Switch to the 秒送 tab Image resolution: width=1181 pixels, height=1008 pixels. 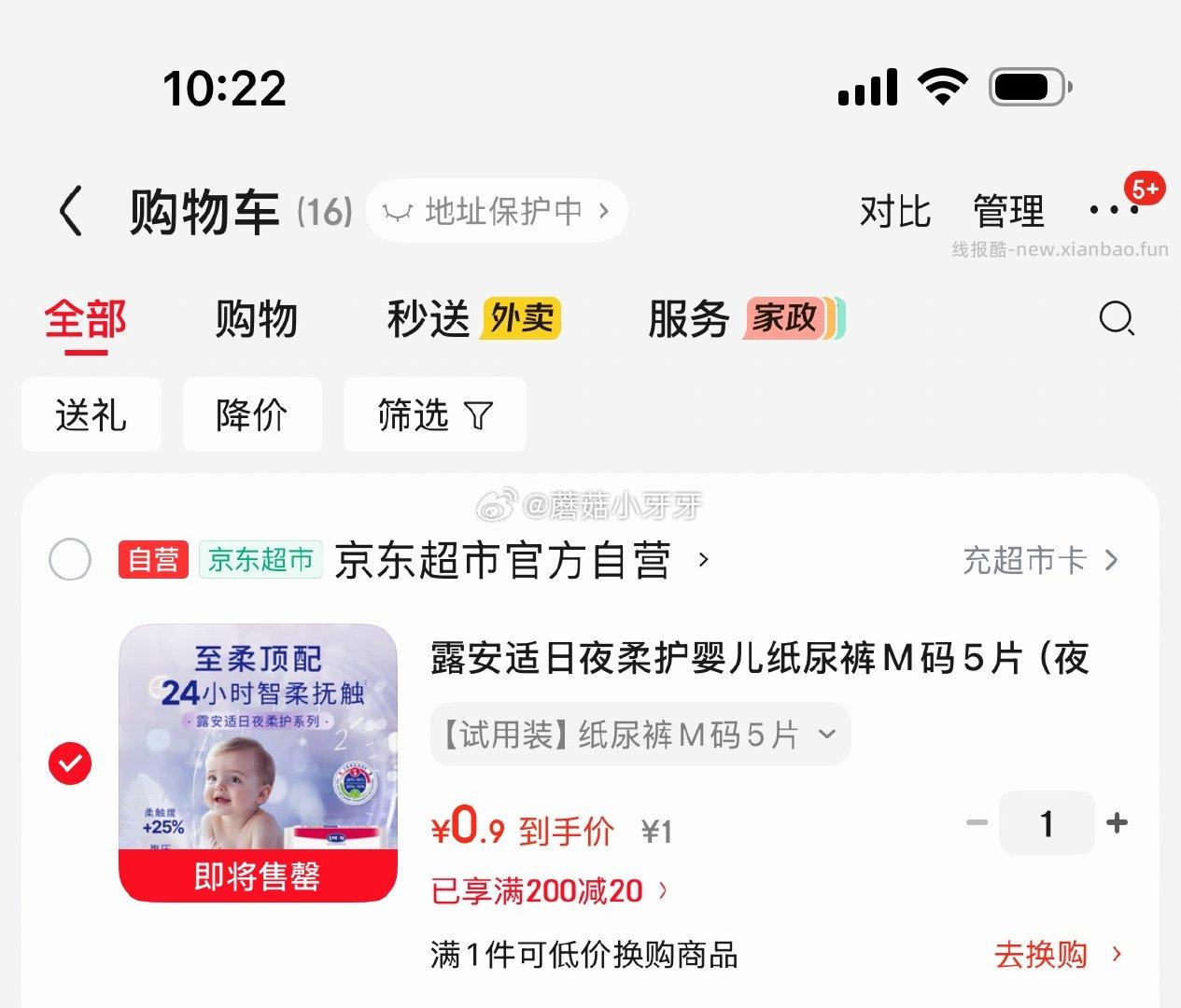pos(472,320)
